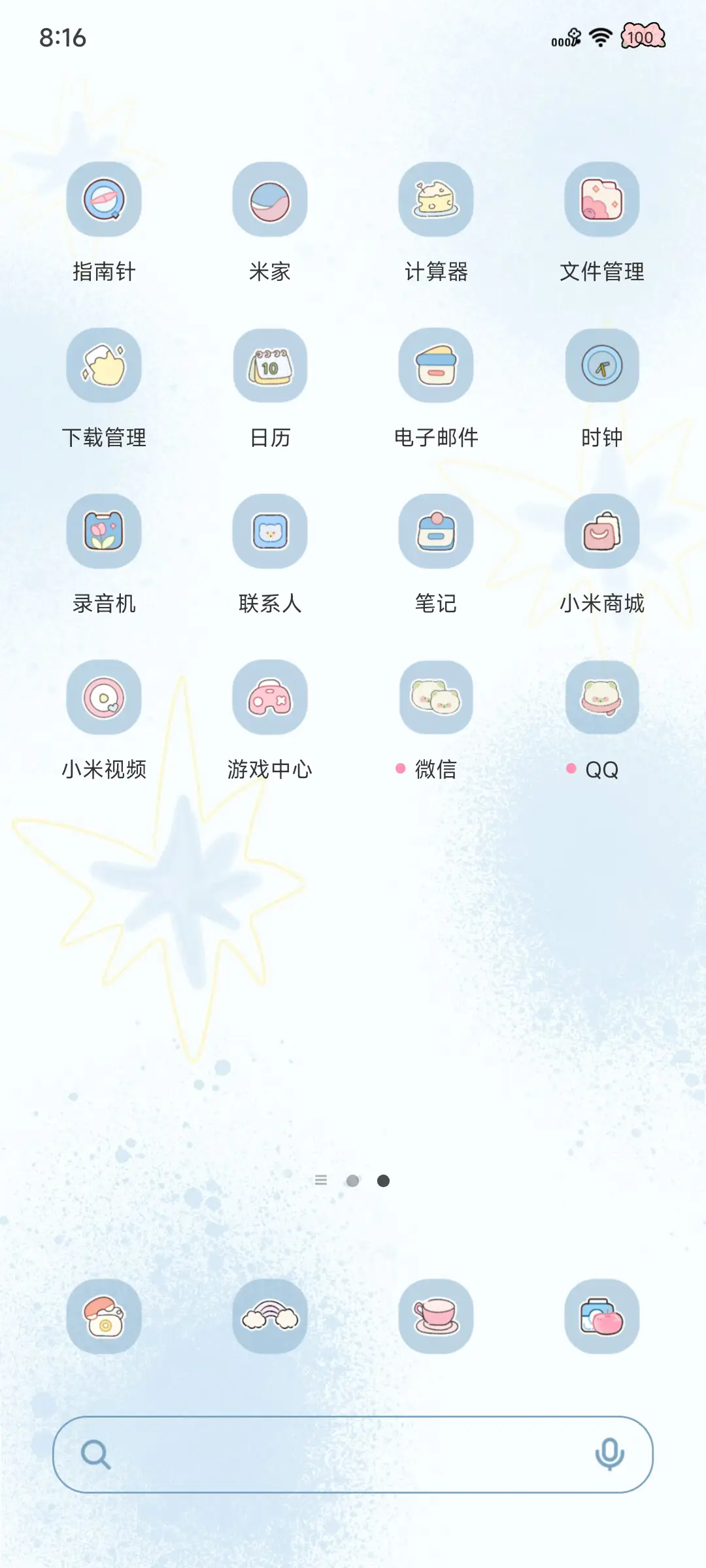The height and width of the screenshot is (1568, 706).
Task: Launch QQ from the home screen
Action: click(x=603, y=698)
